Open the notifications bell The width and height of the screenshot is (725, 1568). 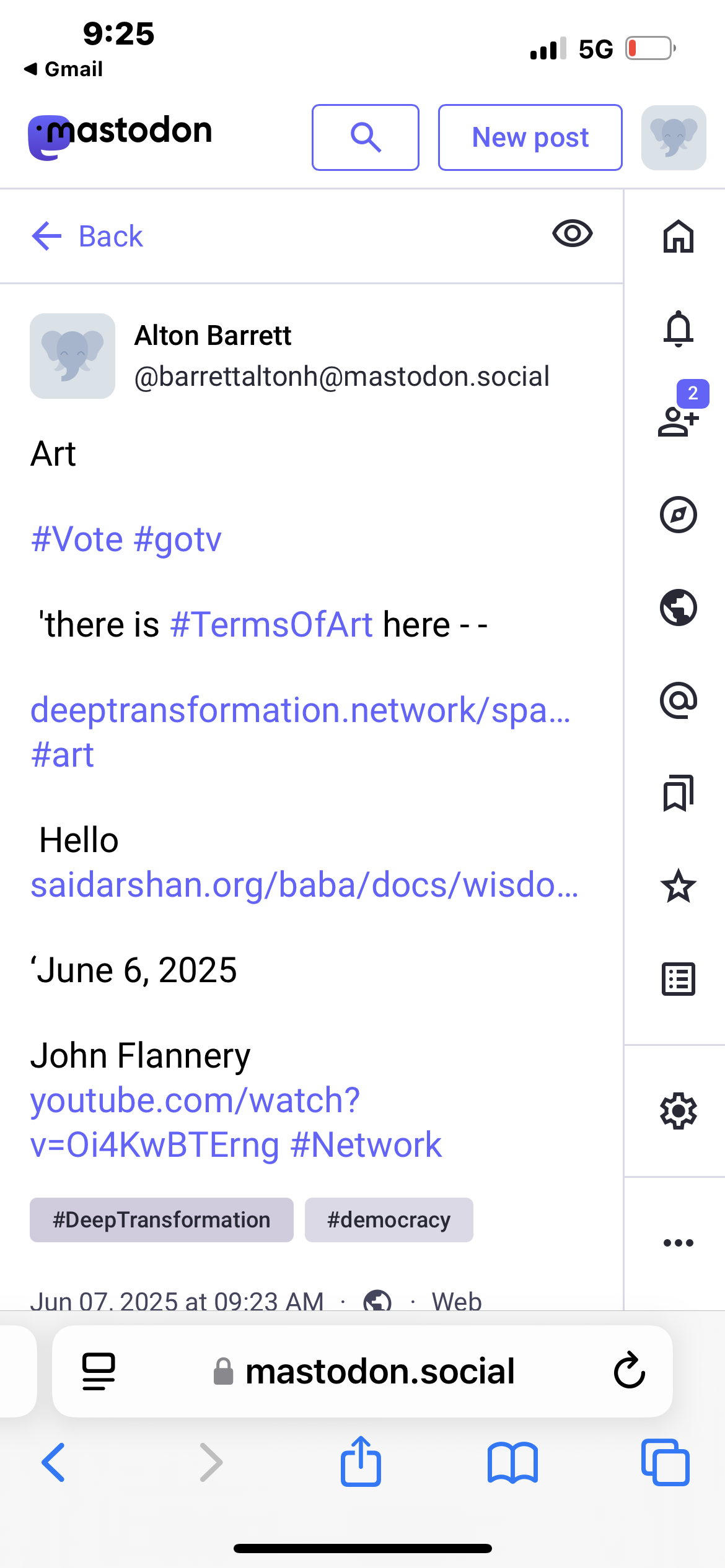pyautogui.click(x=679, y=328)
